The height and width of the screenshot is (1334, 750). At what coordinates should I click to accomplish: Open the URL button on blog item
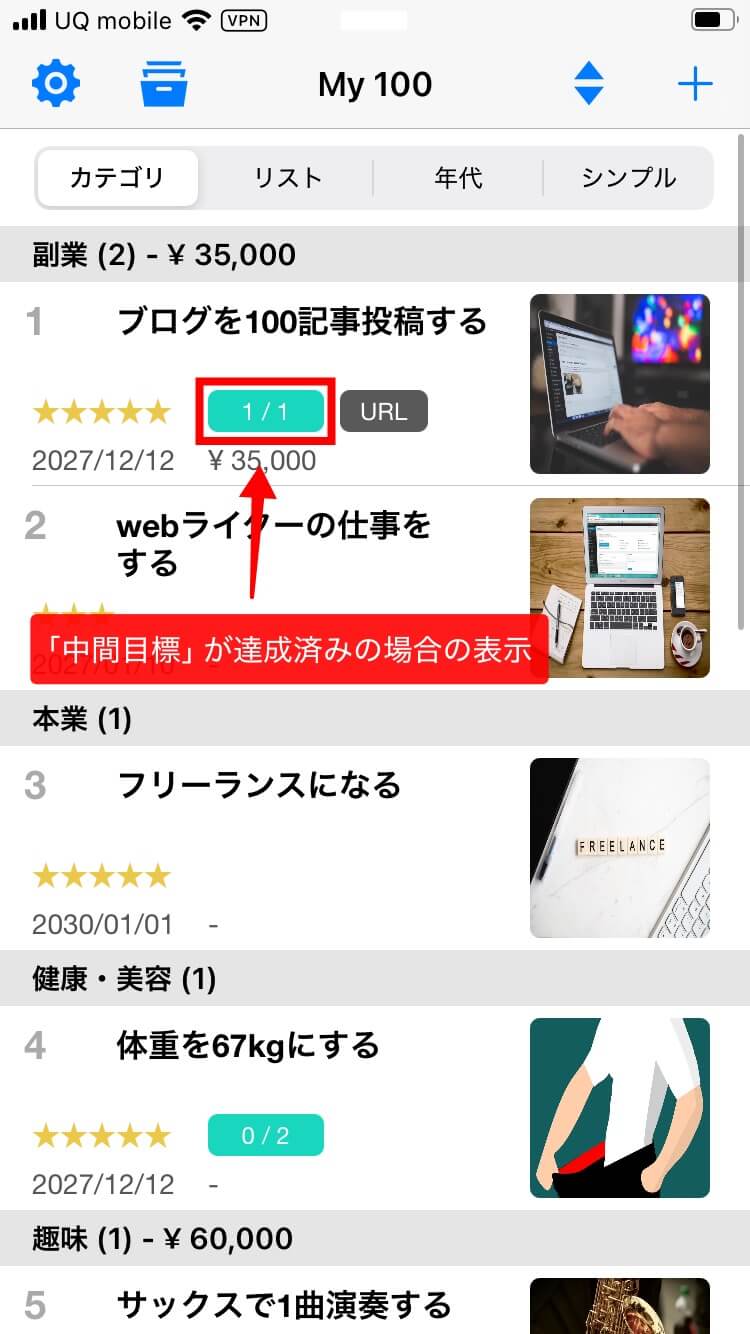pyautogui.click(x=384, y=411)
